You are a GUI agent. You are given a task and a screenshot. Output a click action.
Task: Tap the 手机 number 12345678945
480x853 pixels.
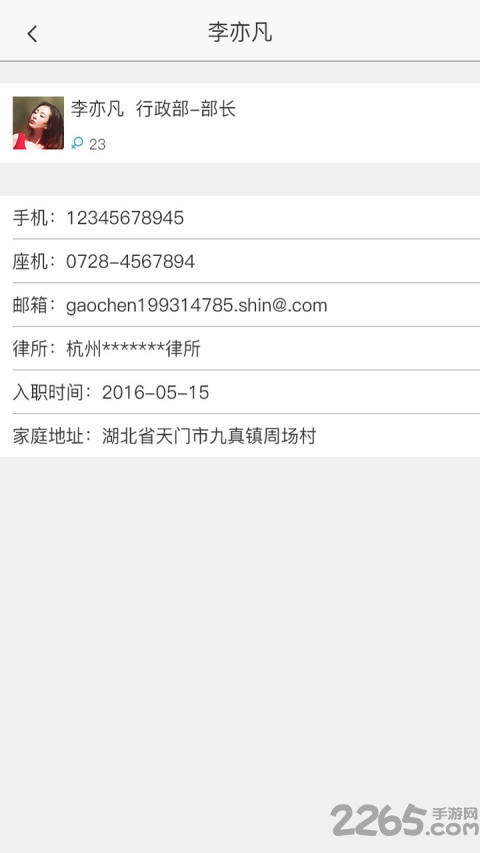click(125, 218)
